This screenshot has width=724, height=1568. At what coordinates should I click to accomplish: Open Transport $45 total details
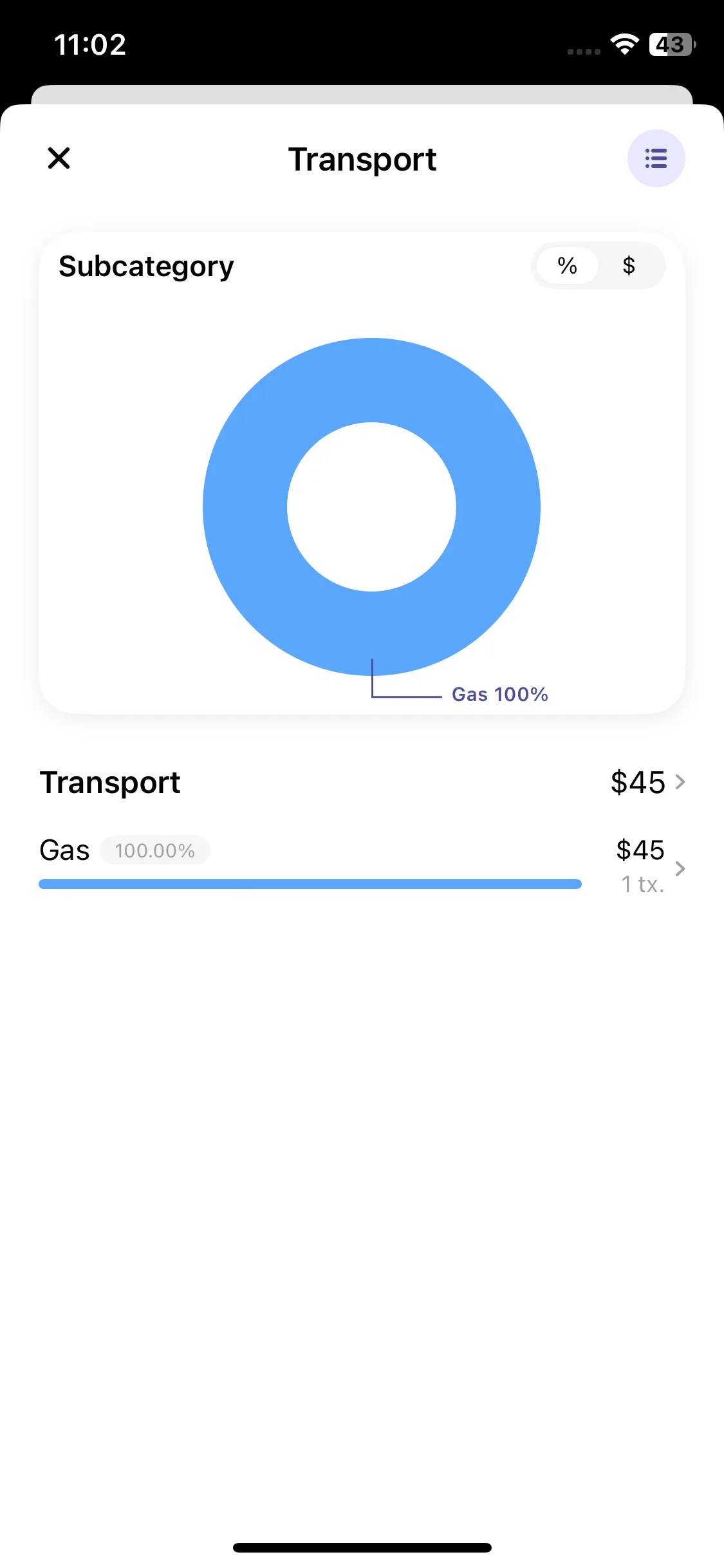(x=647, y=783)
